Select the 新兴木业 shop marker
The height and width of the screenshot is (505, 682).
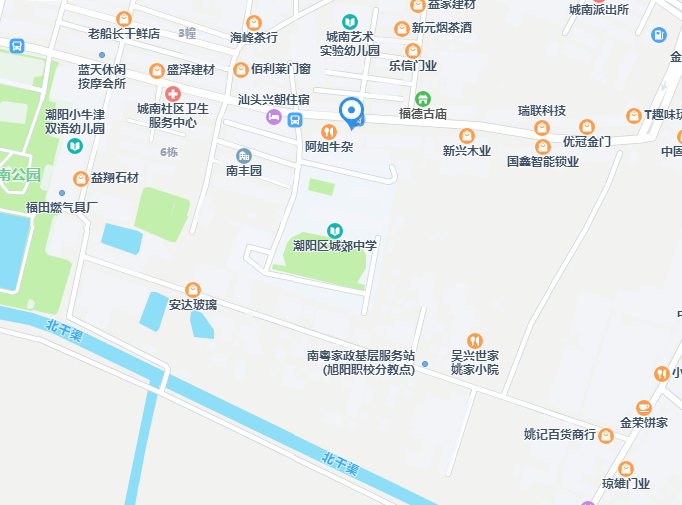466,135
